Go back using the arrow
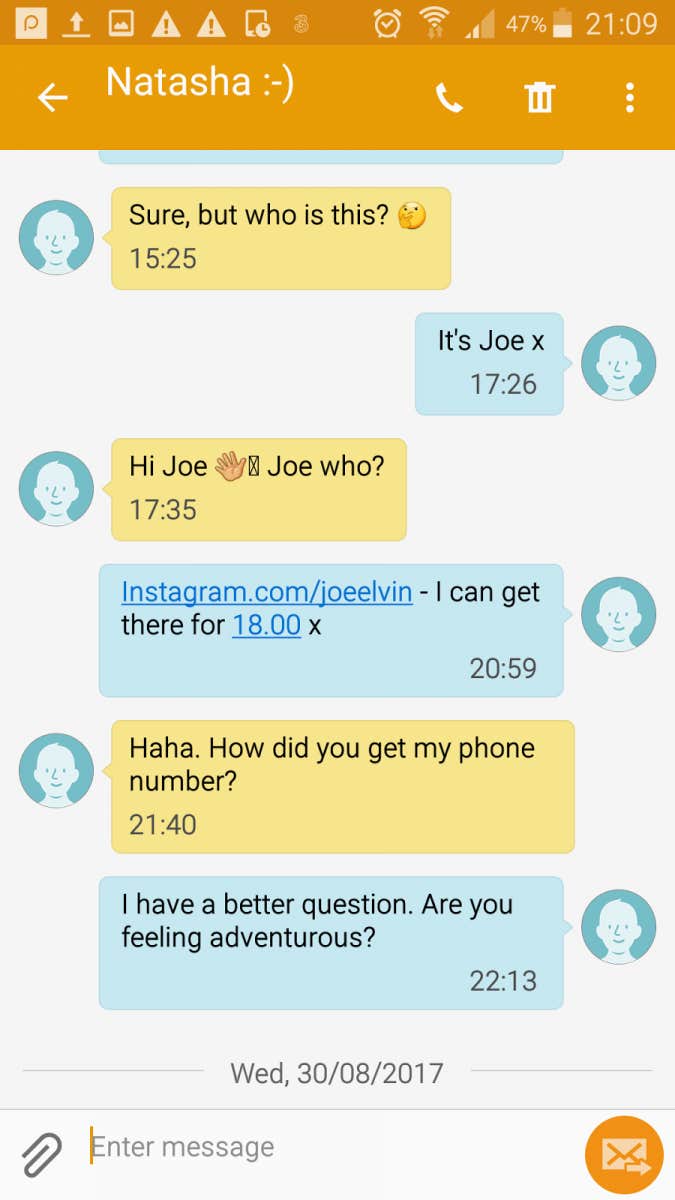The image size is (675, 1200). tap(52, 97)
